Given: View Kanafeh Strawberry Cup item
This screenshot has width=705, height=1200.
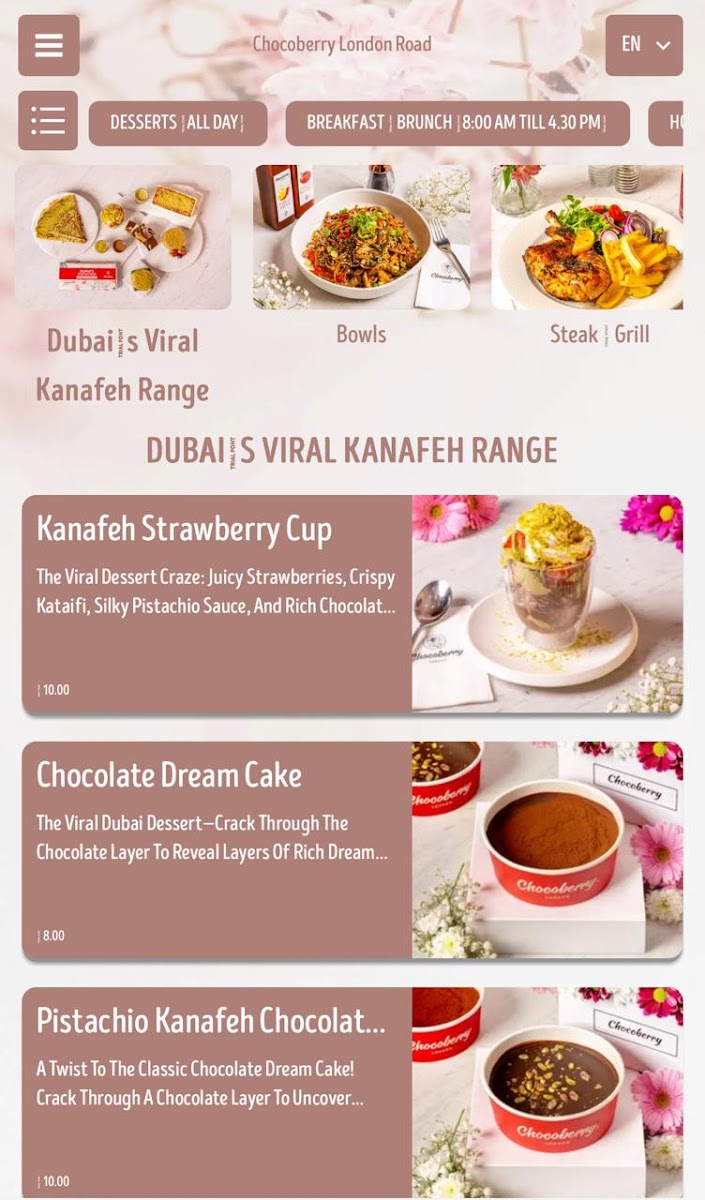Looking at the screenshot, I should 352,603.
